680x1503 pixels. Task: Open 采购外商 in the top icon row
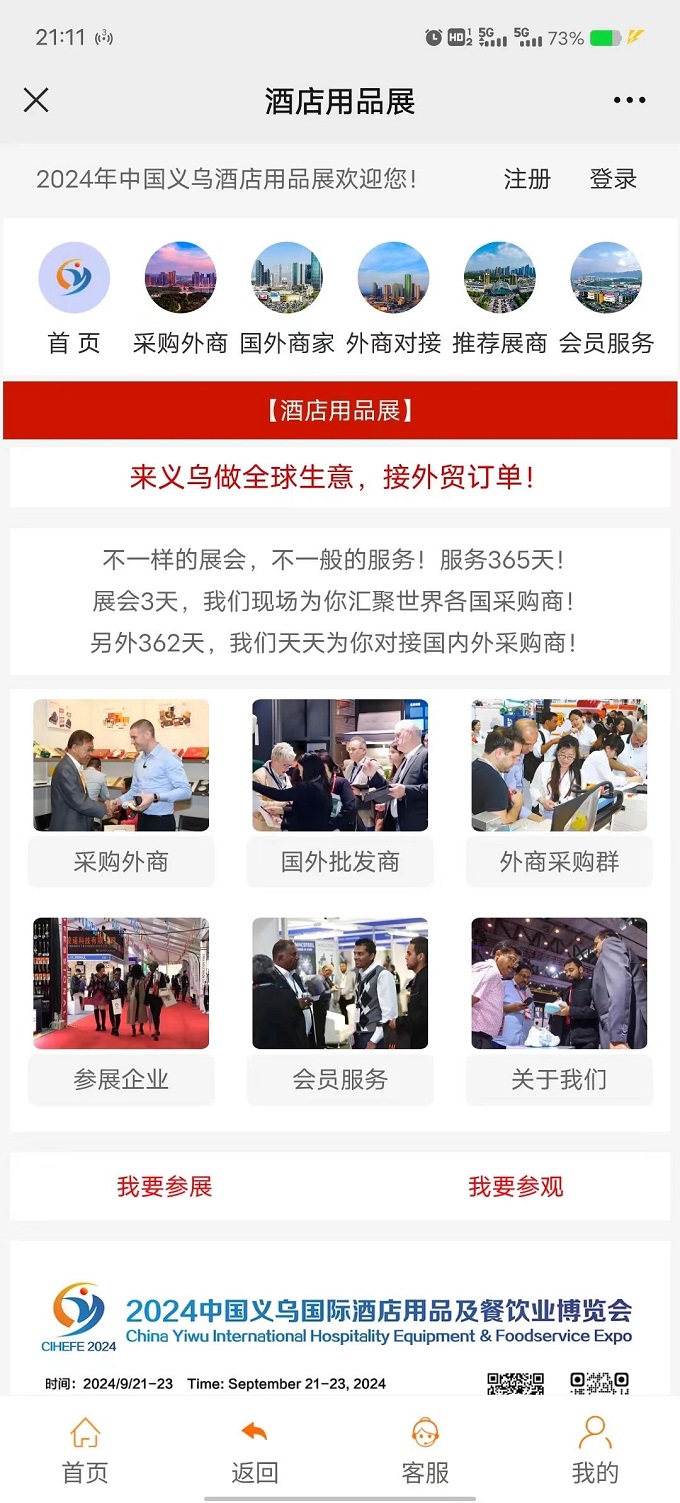pyautogui.click(x=180, y=299)
